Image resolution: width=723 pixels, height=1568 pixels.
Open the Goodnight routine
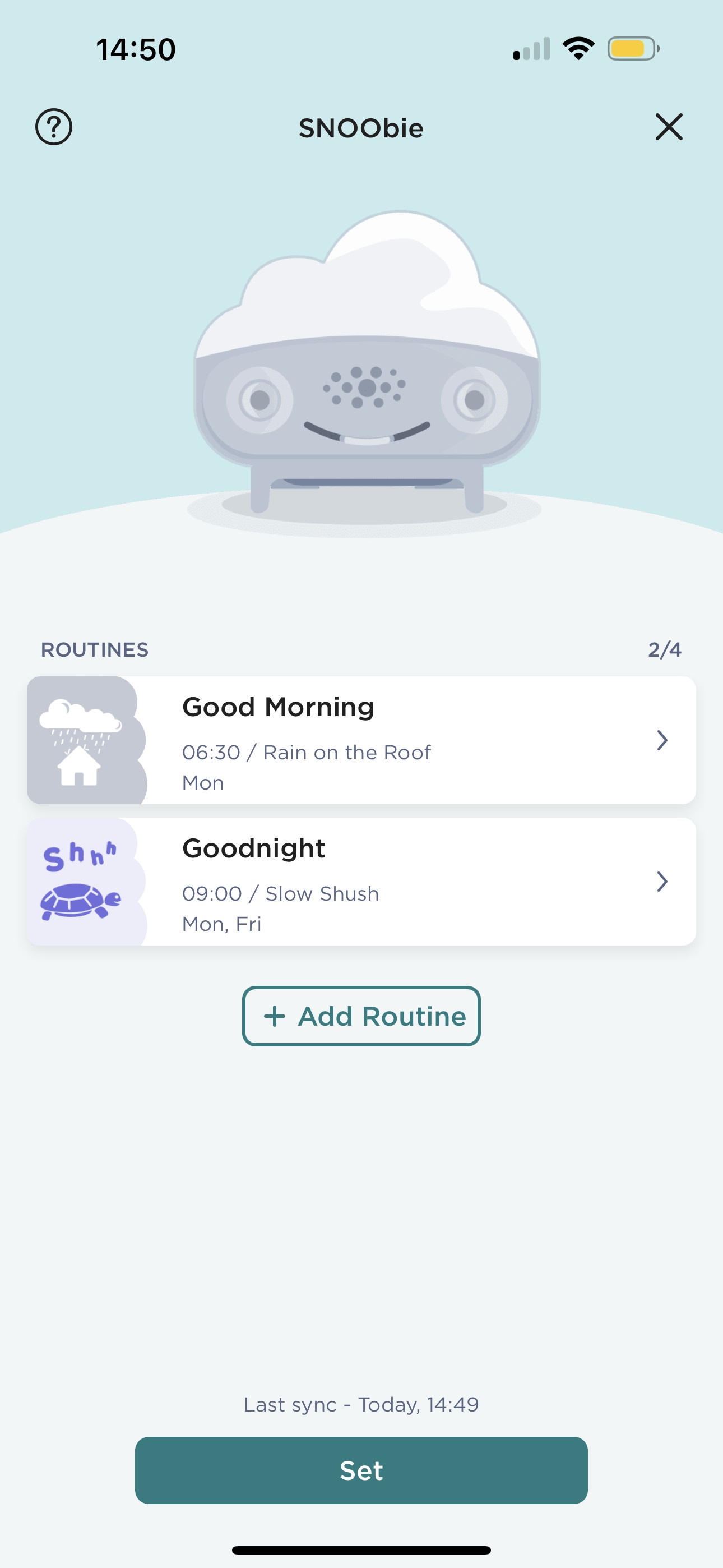[x=361, y=882]
